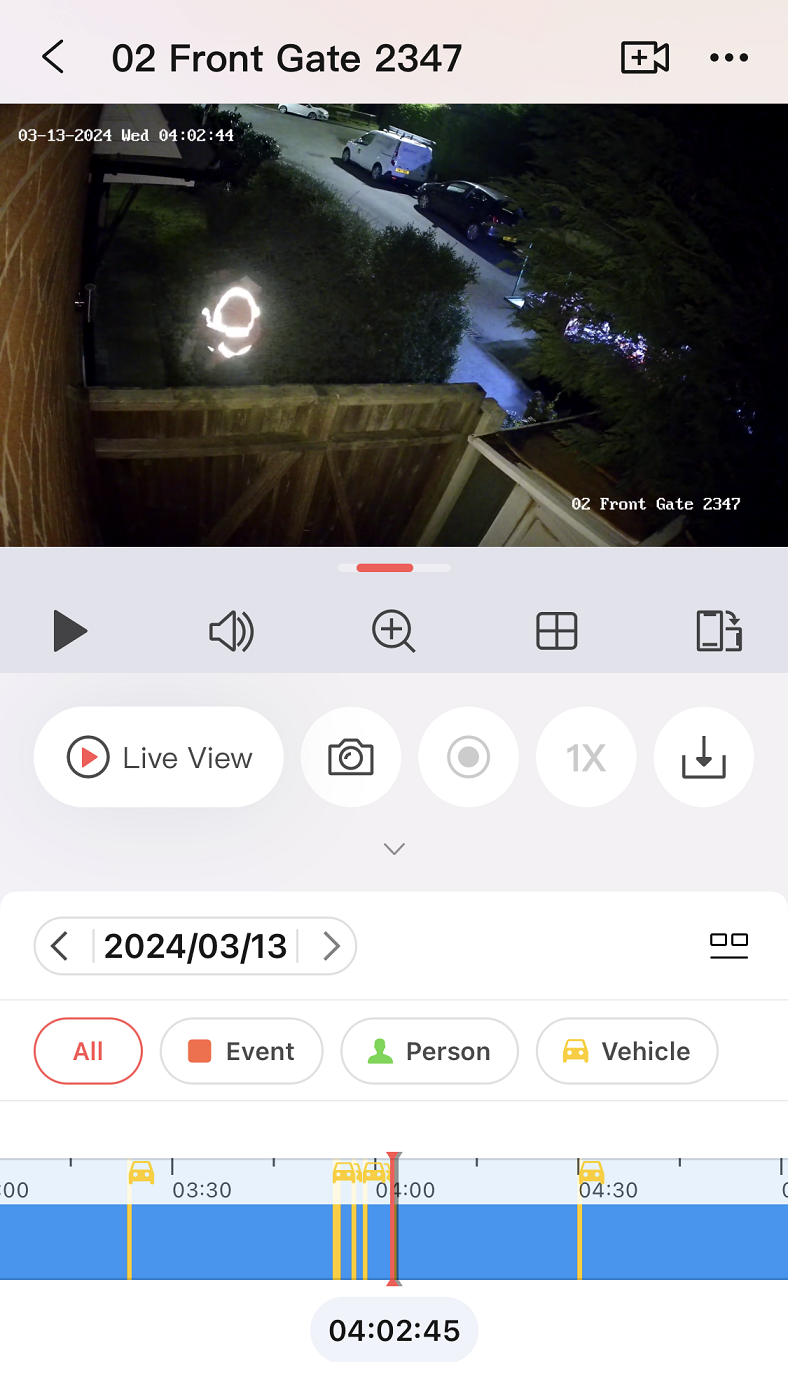788x1399 pixels.
Task: Expand more controls with the down chevron
Action: (x=394, y=849)
